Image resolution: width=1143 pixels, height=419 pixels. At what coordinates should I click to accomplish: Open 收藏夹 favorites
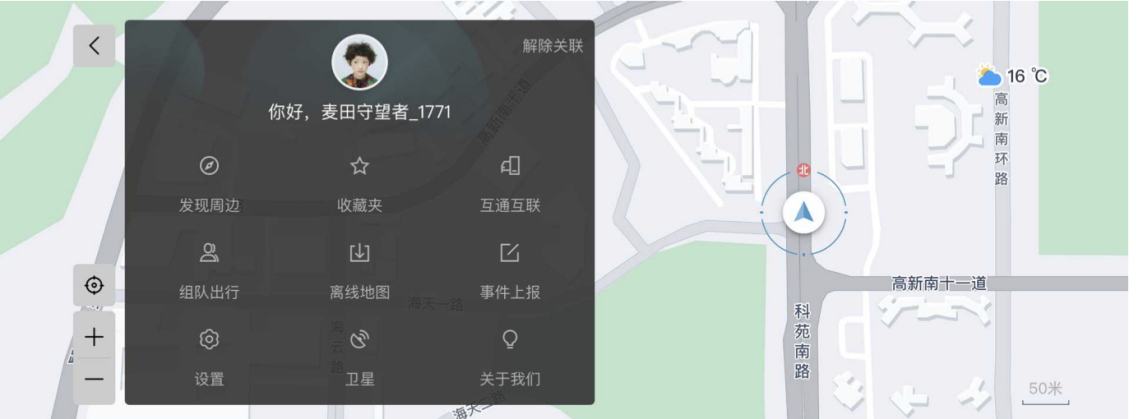(359, 184)
